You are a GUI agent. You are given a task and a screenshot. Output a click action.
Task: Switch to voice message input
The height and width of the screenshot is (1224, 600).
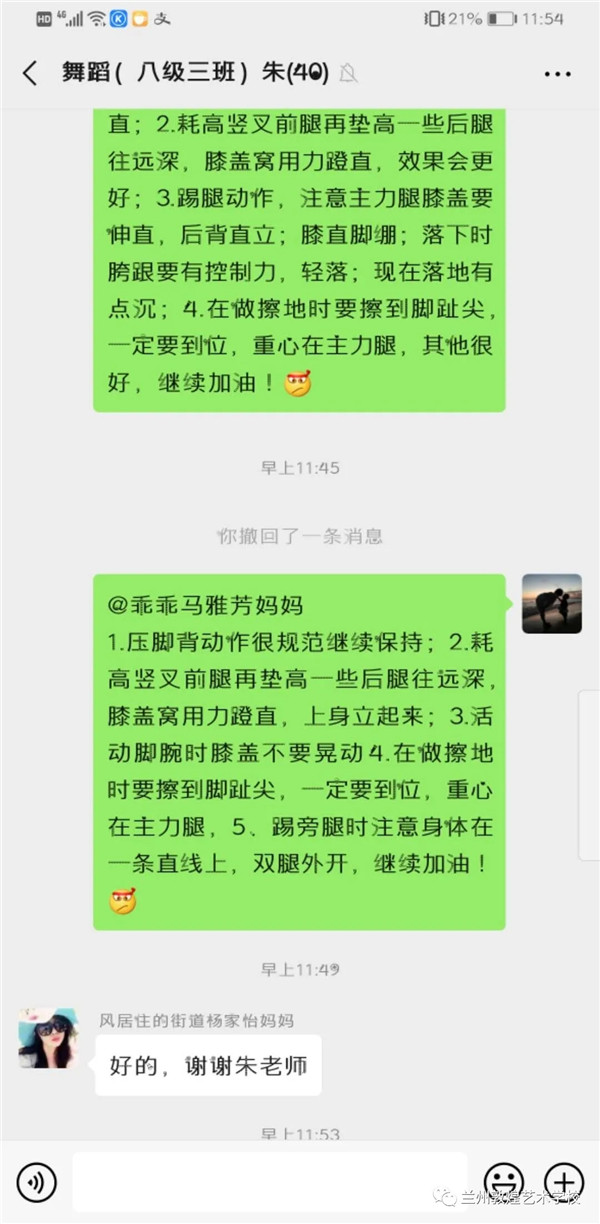tap(37, 1182)
